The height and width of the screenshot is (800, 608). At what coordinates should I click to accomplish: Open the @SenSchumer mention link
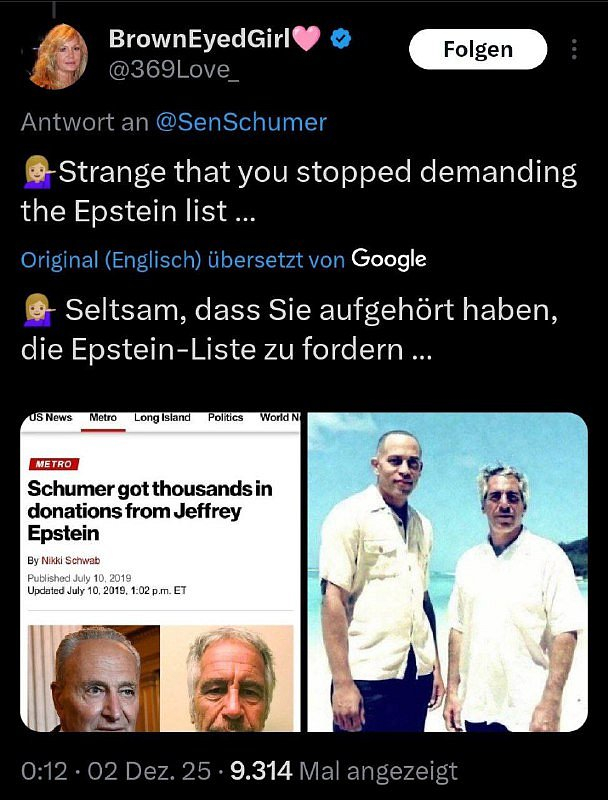pos(241,122)
